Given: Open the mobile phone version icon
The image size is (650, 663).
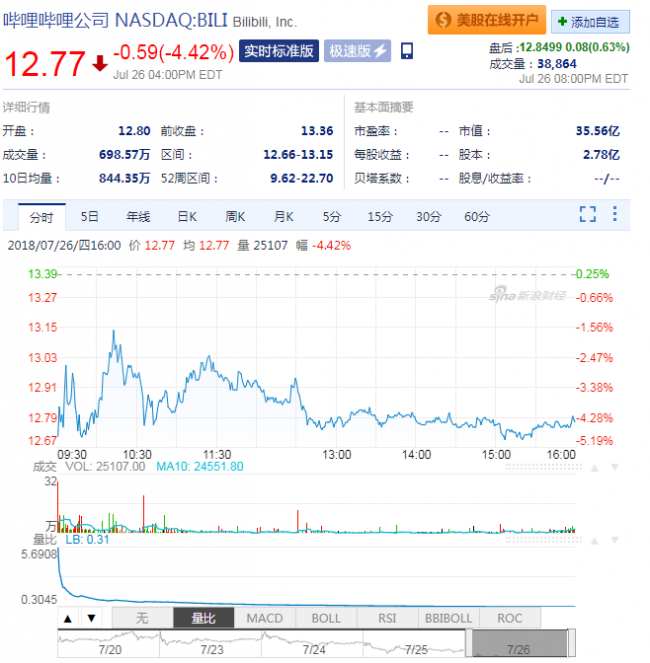Looking at the screenshot, I should (x=406, y=51).
